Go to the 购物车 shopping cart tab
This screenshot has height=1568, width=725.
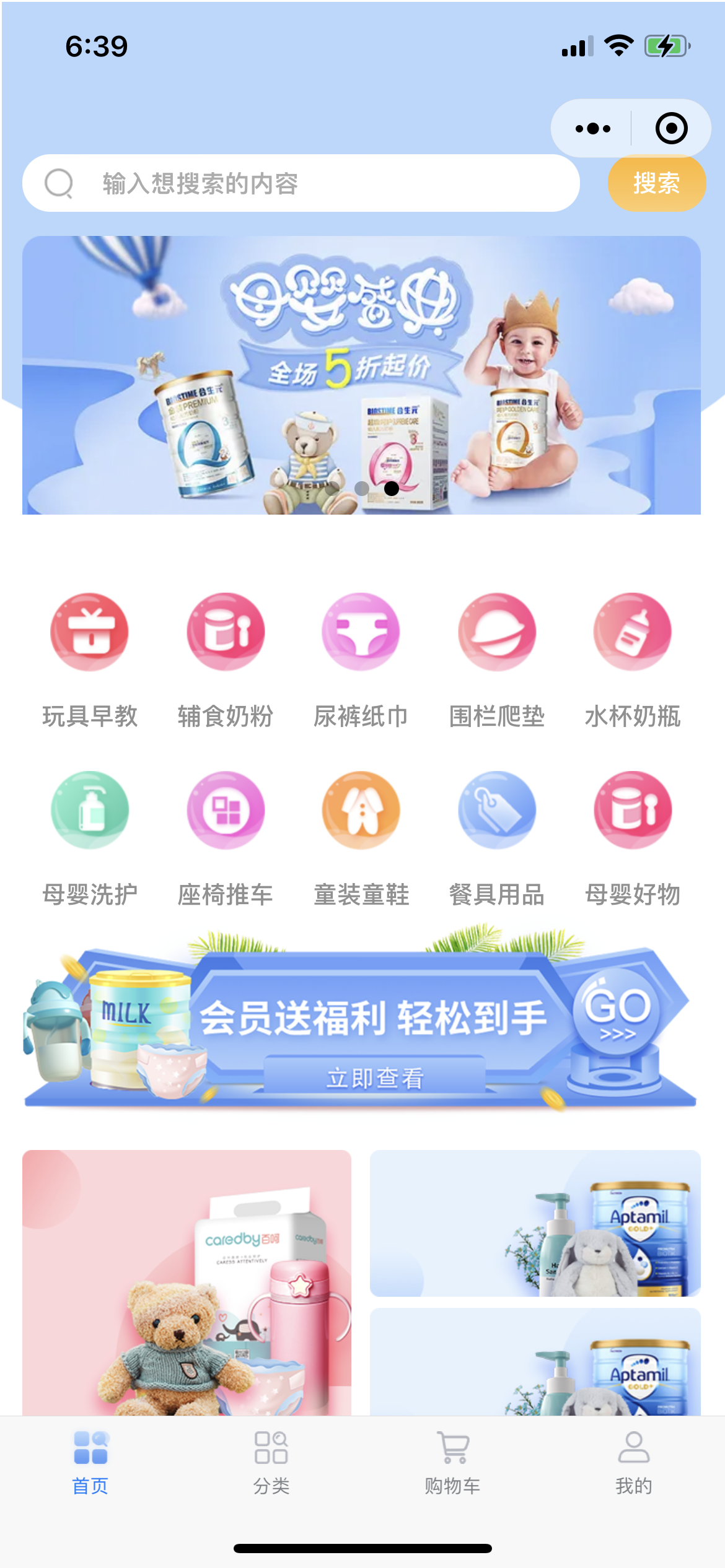coord(452,1461)
